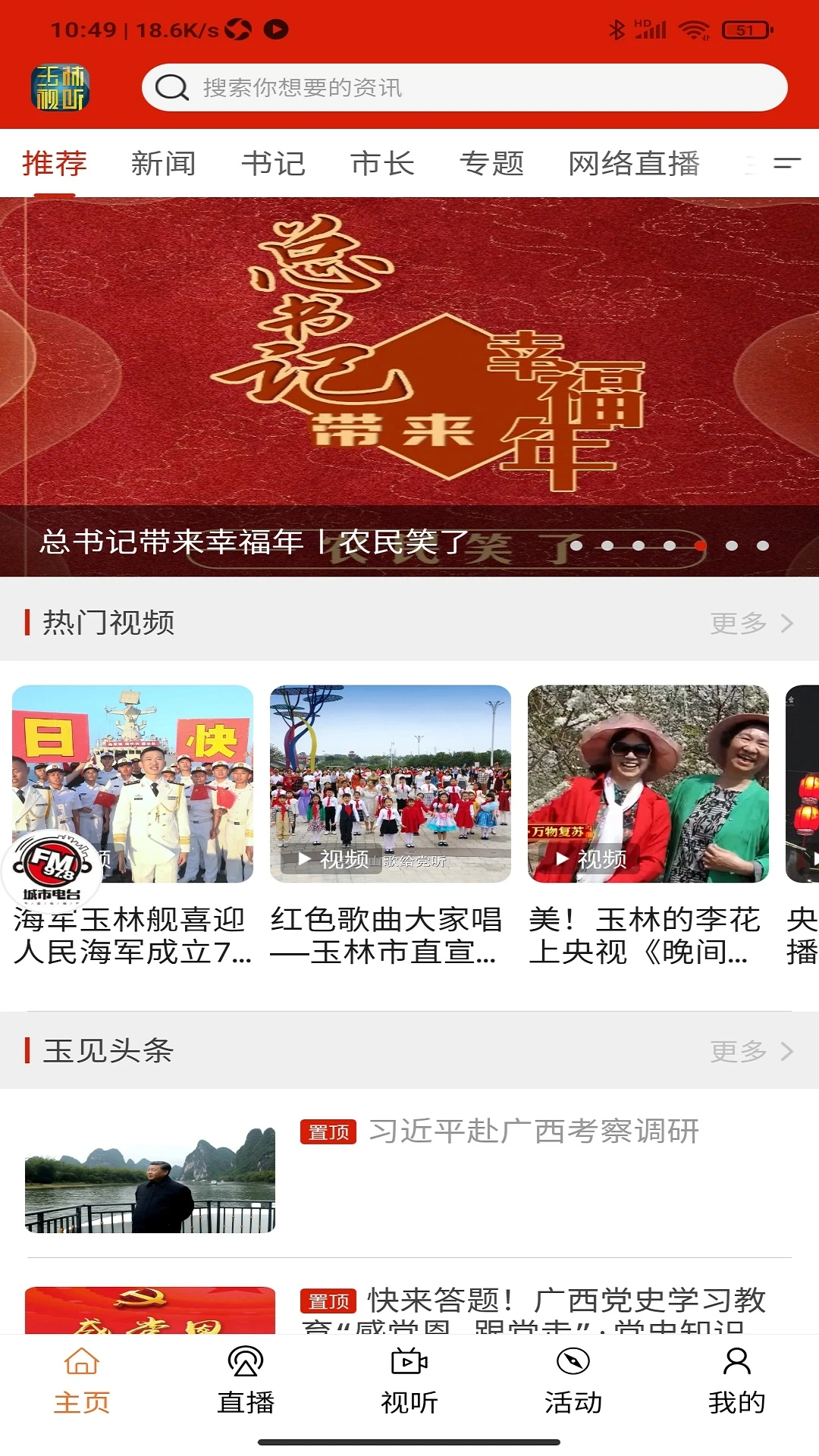Go to the 视听 bottom tab
This screenshot has width=819, height=1456.
click(x=409, y=1382)
